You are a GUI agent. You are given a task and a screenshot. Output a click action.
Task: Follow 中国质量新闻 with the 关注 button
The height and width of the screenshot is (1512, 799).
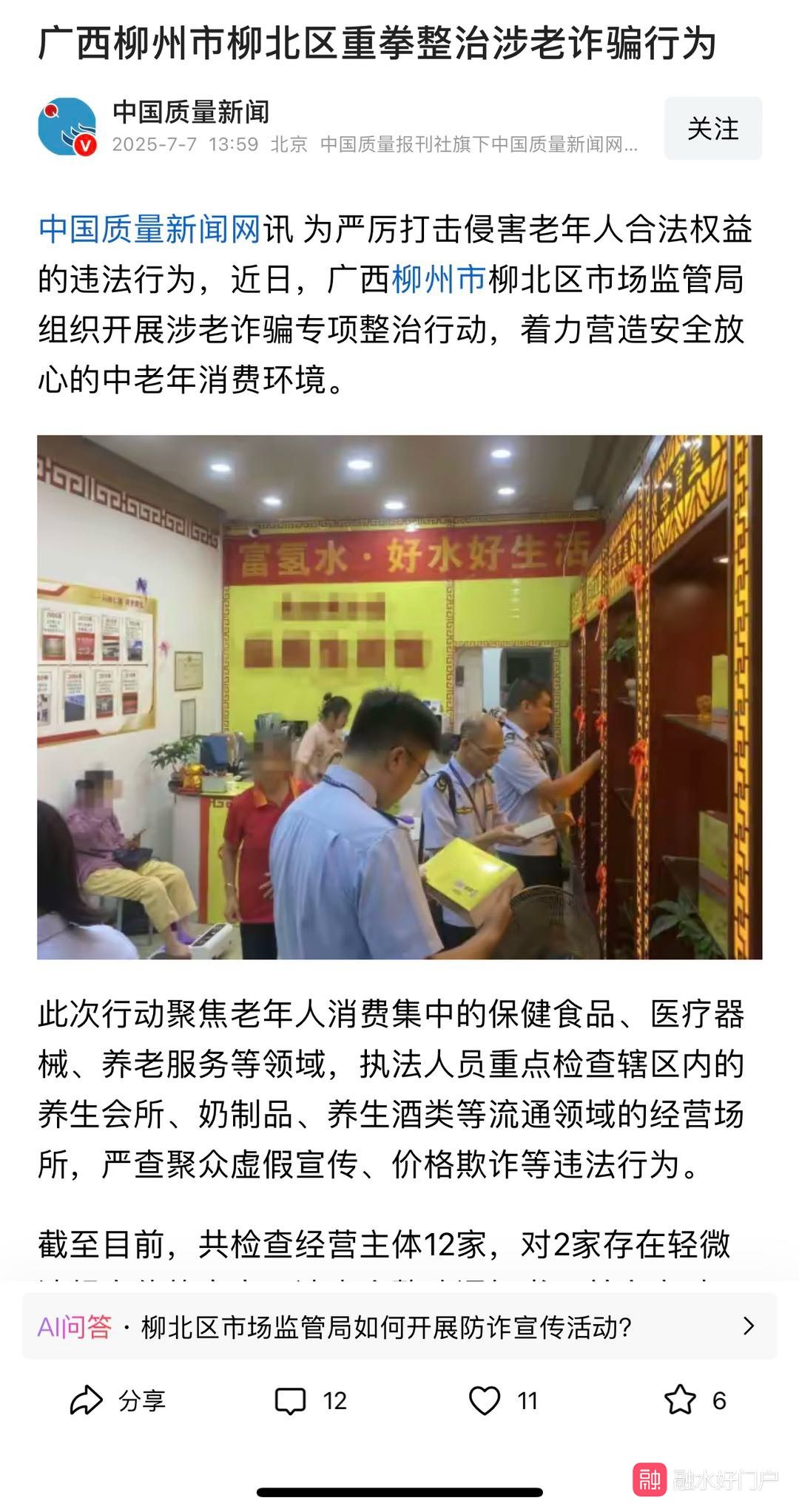(712, 129)
